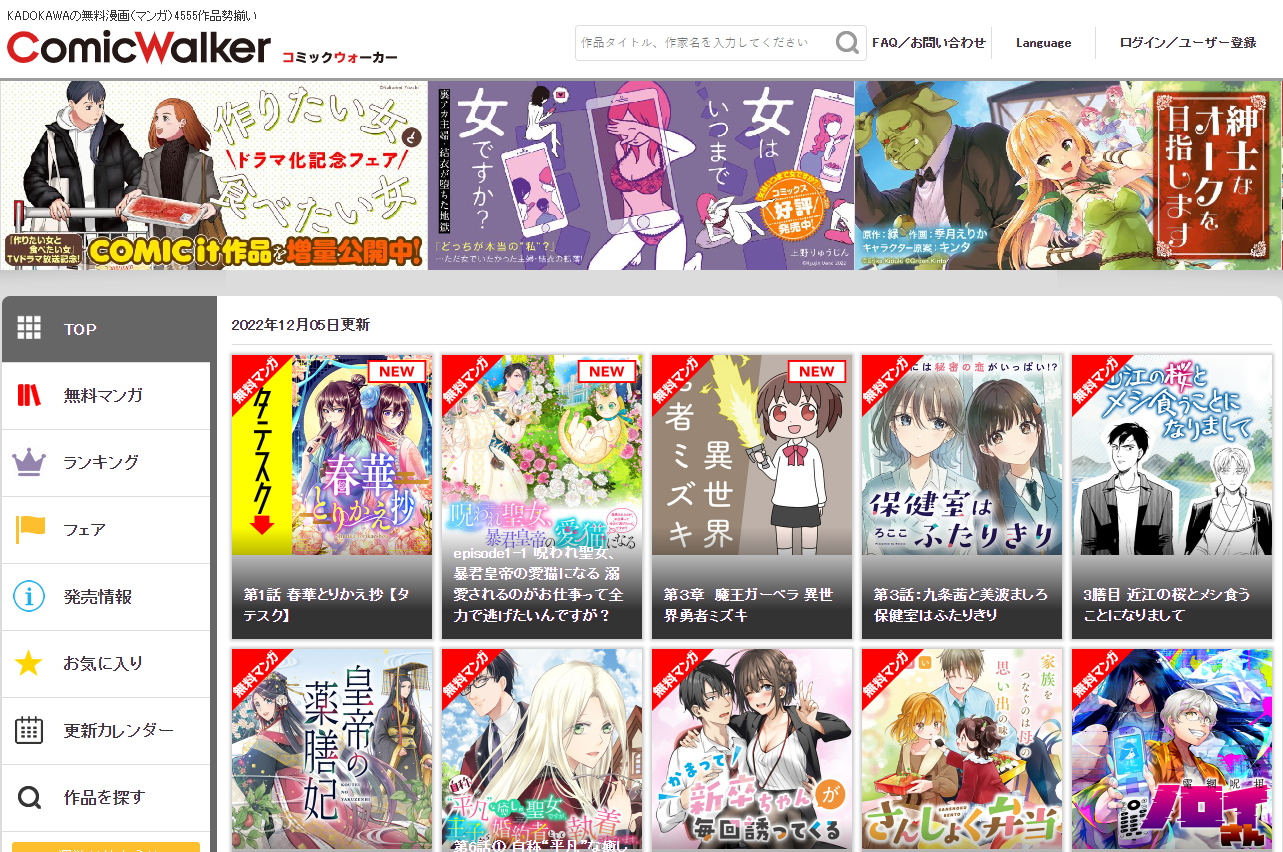
Task: Open フェア section
Action: 106,530
